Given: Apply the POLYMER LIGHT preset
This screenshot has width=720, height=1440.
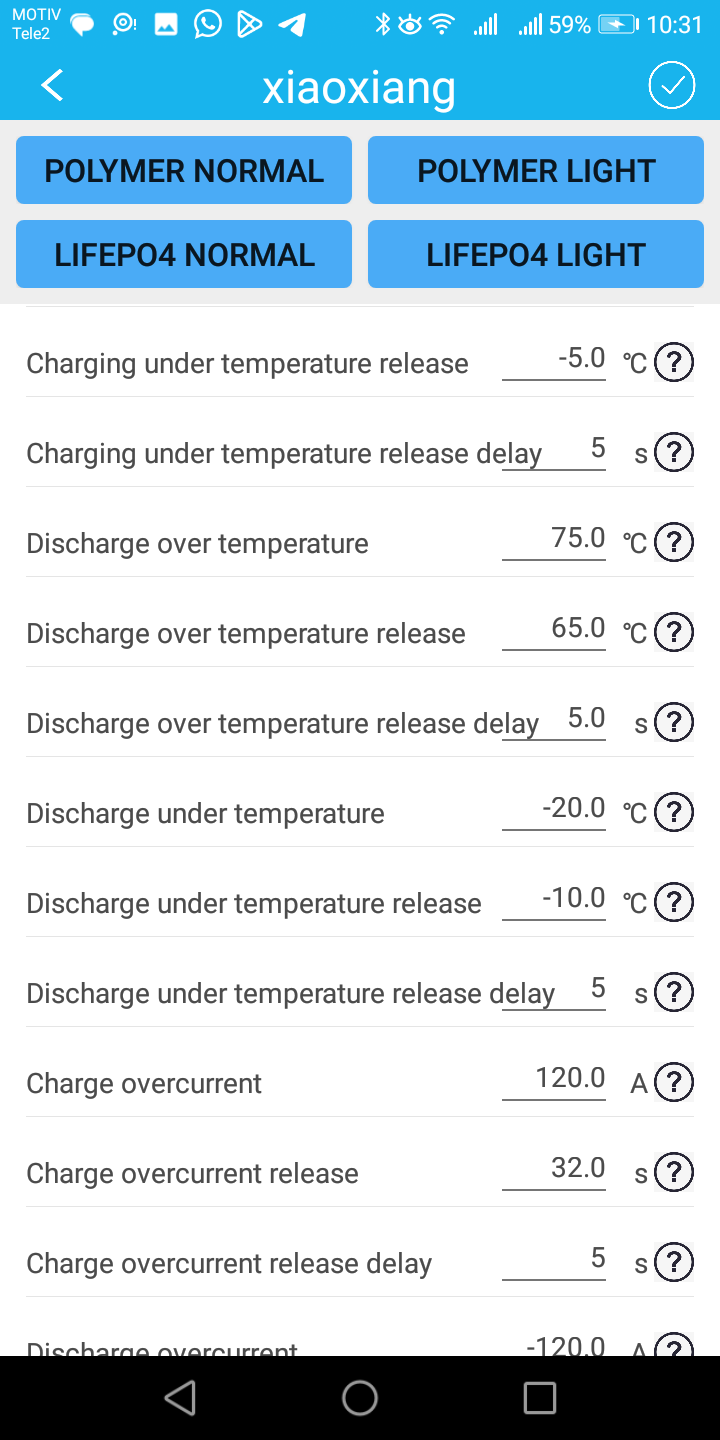Looking at the screenshot, I should pyautogui.click(x=536, y=171).
